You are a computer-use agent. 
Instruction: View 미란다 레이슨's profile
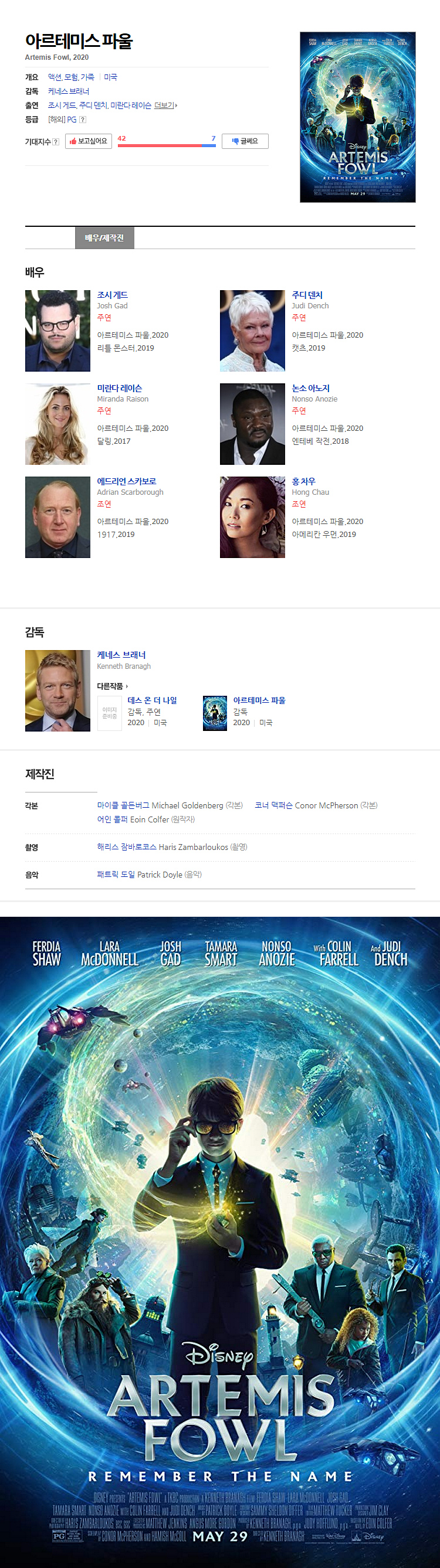coord(120,387)
